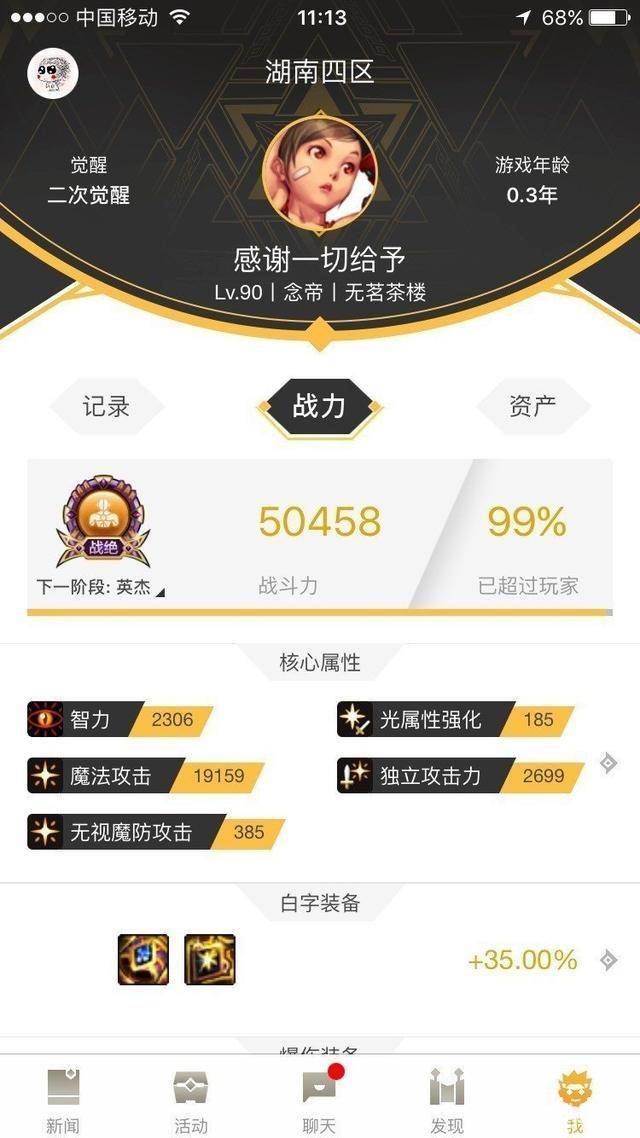Viewport: 640px width, 1138px height.
Task: Open the character portrait of 感谢一切给予
Action: click(319, 172)
